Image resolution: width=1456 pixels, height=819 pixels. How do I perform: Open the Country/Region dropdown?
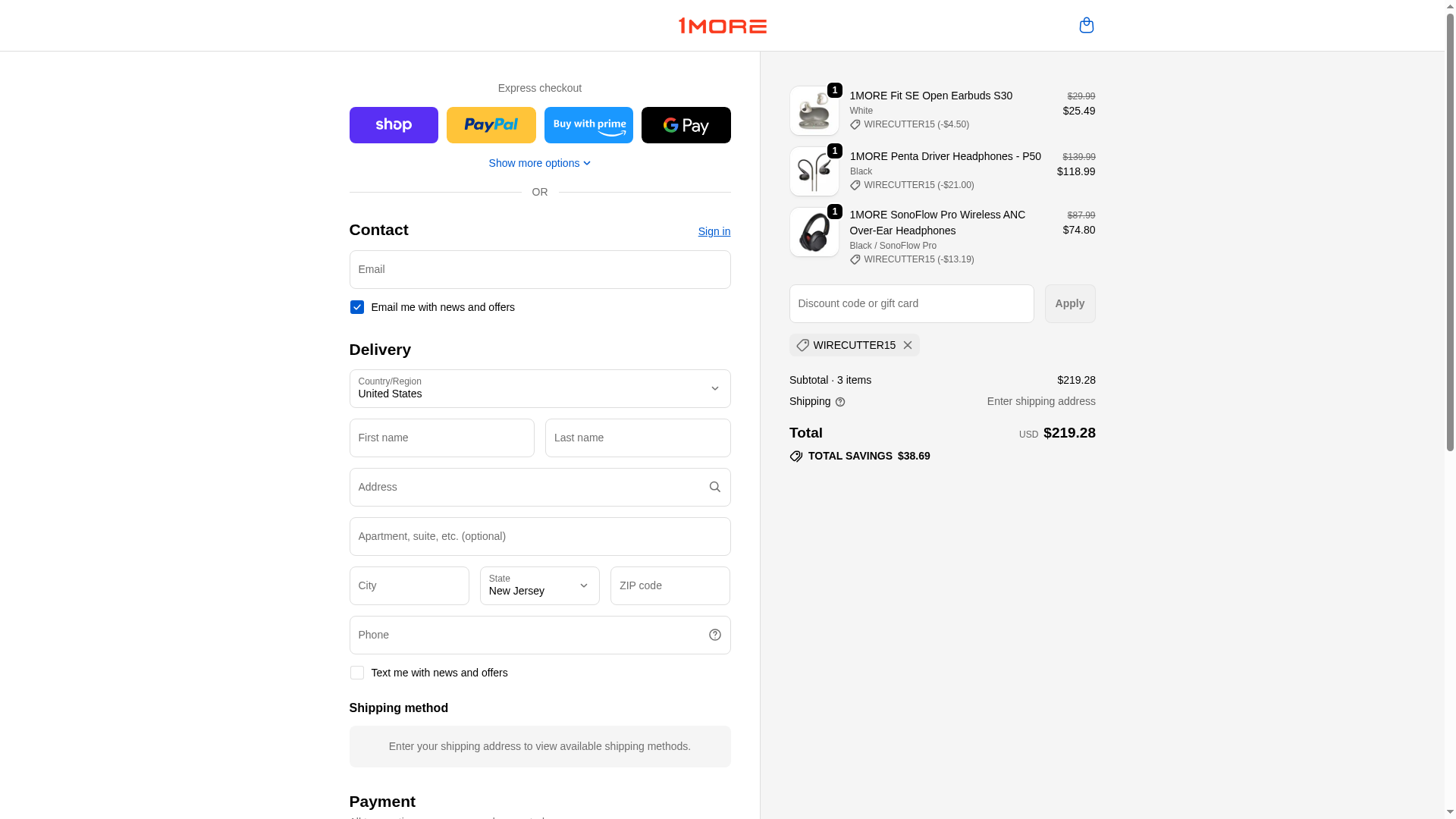click(539, 388)
